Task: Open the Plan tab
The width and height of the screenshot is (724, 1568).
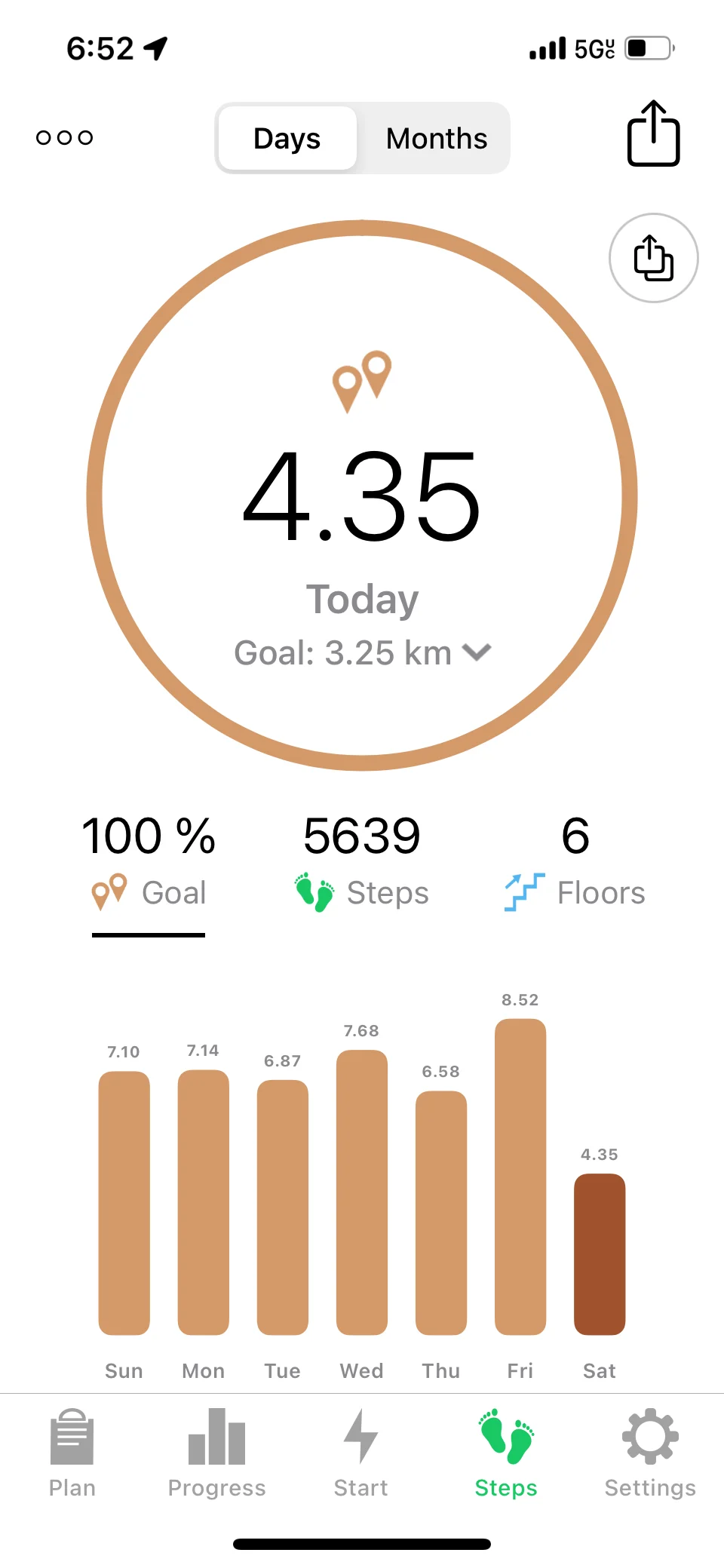Action: pyautogui.click(x=72, y=1453)
